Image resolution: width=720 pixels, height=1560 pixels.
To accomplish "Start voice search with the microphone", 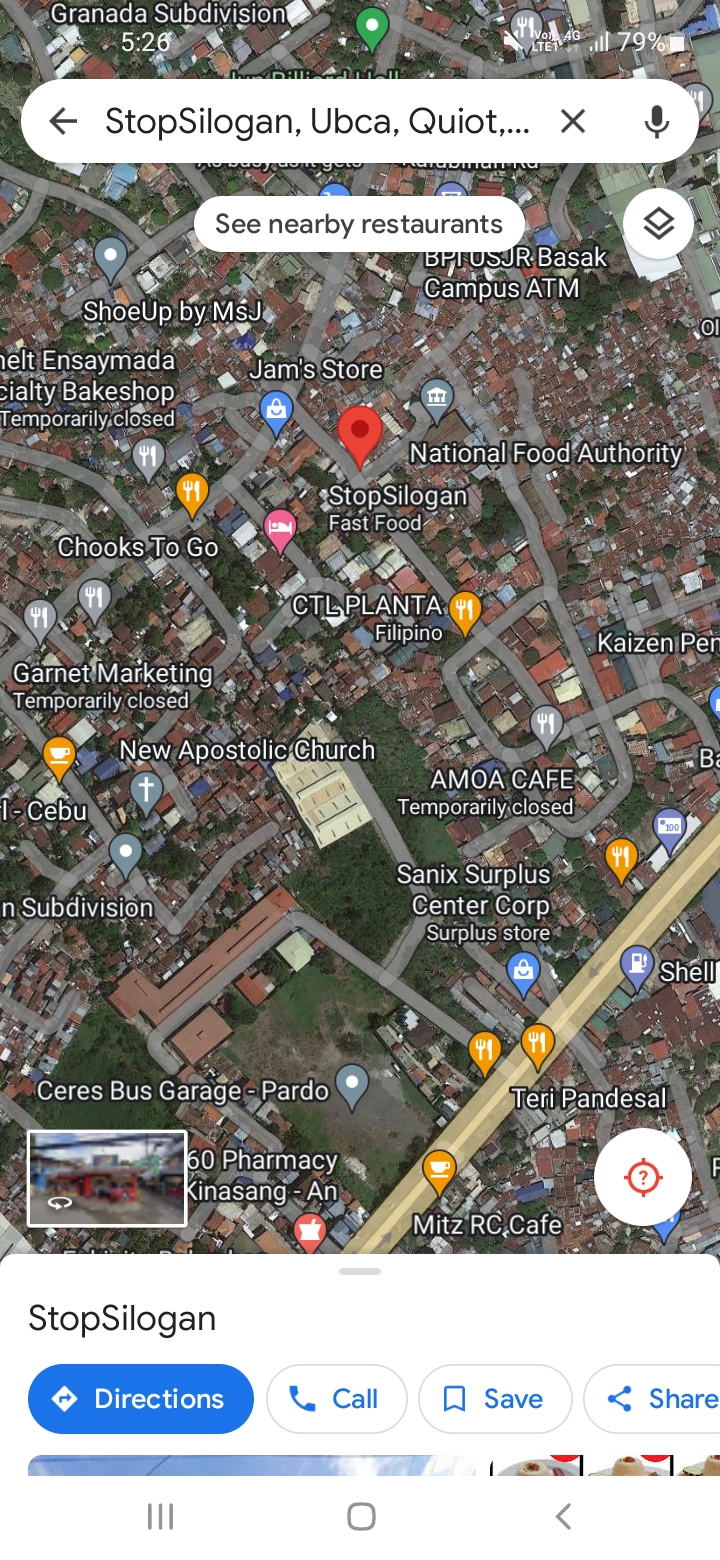I will tap(656, 122).
